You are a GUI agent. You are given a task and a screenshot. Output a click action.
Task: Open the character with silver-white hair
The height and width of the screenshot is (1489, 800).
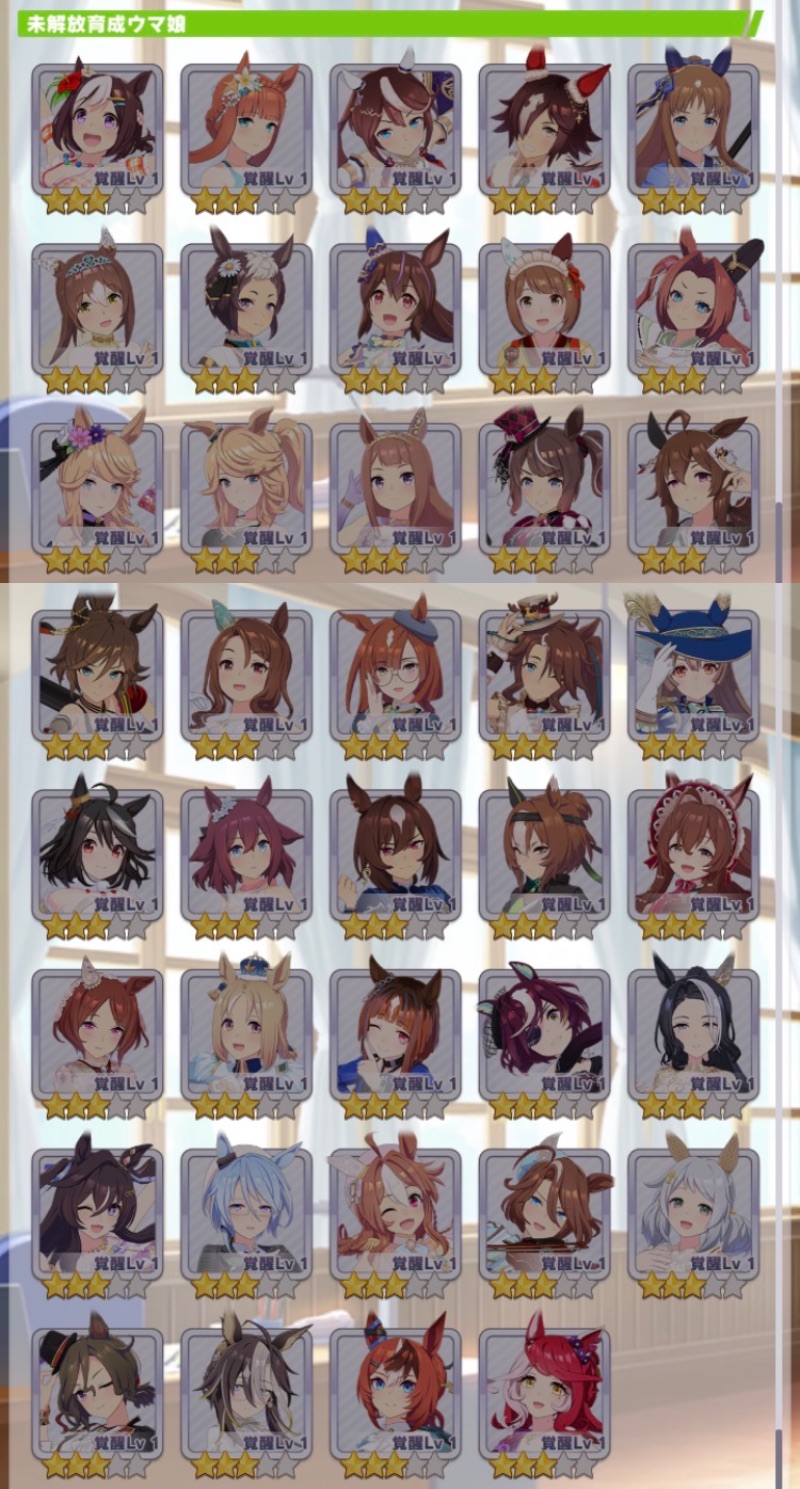[693, 1212]
